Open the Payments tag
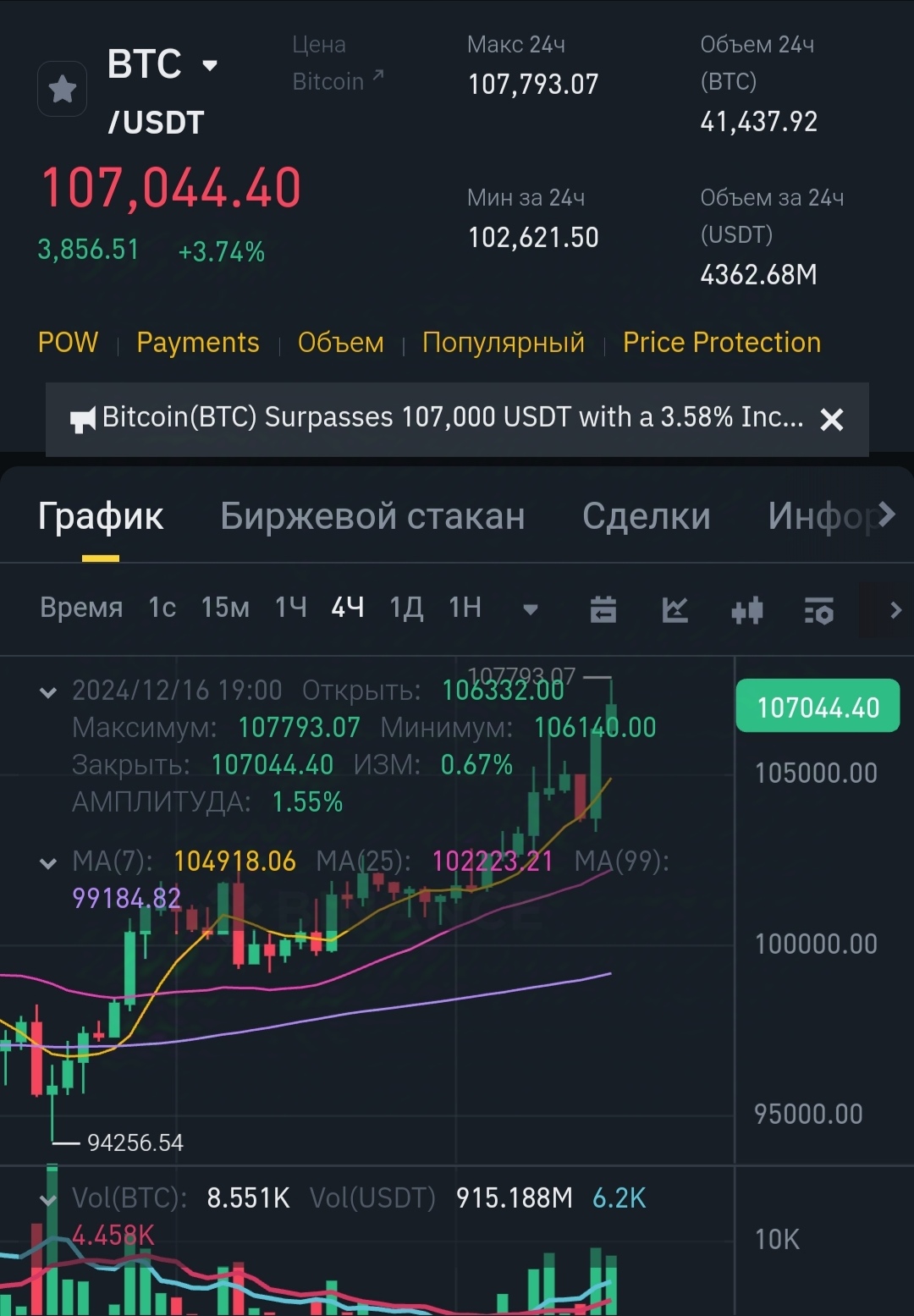The height and width of the screenshot is (1316, 914). coord(197,342)
